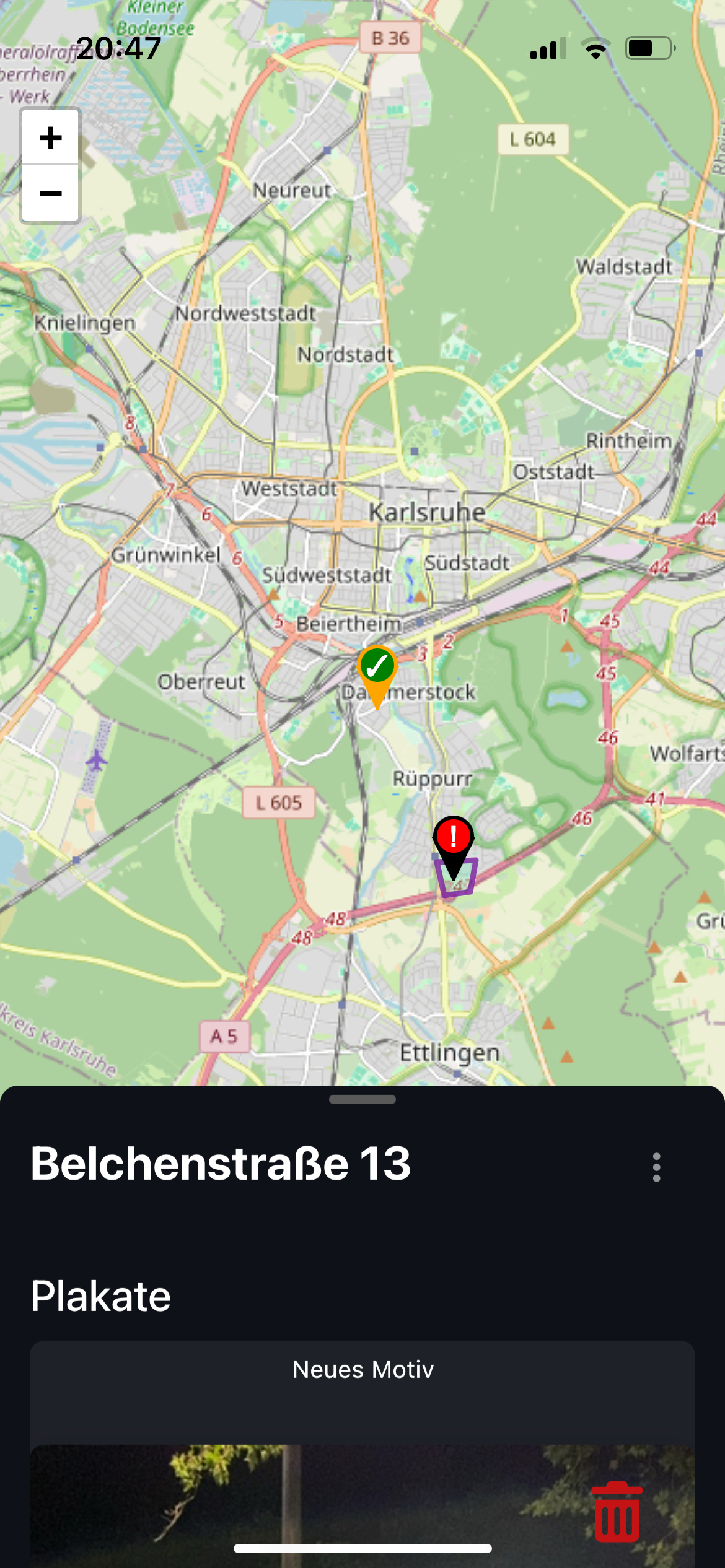
Task: Open the Neues Motiv poster card
Action: pos(362,1370)
